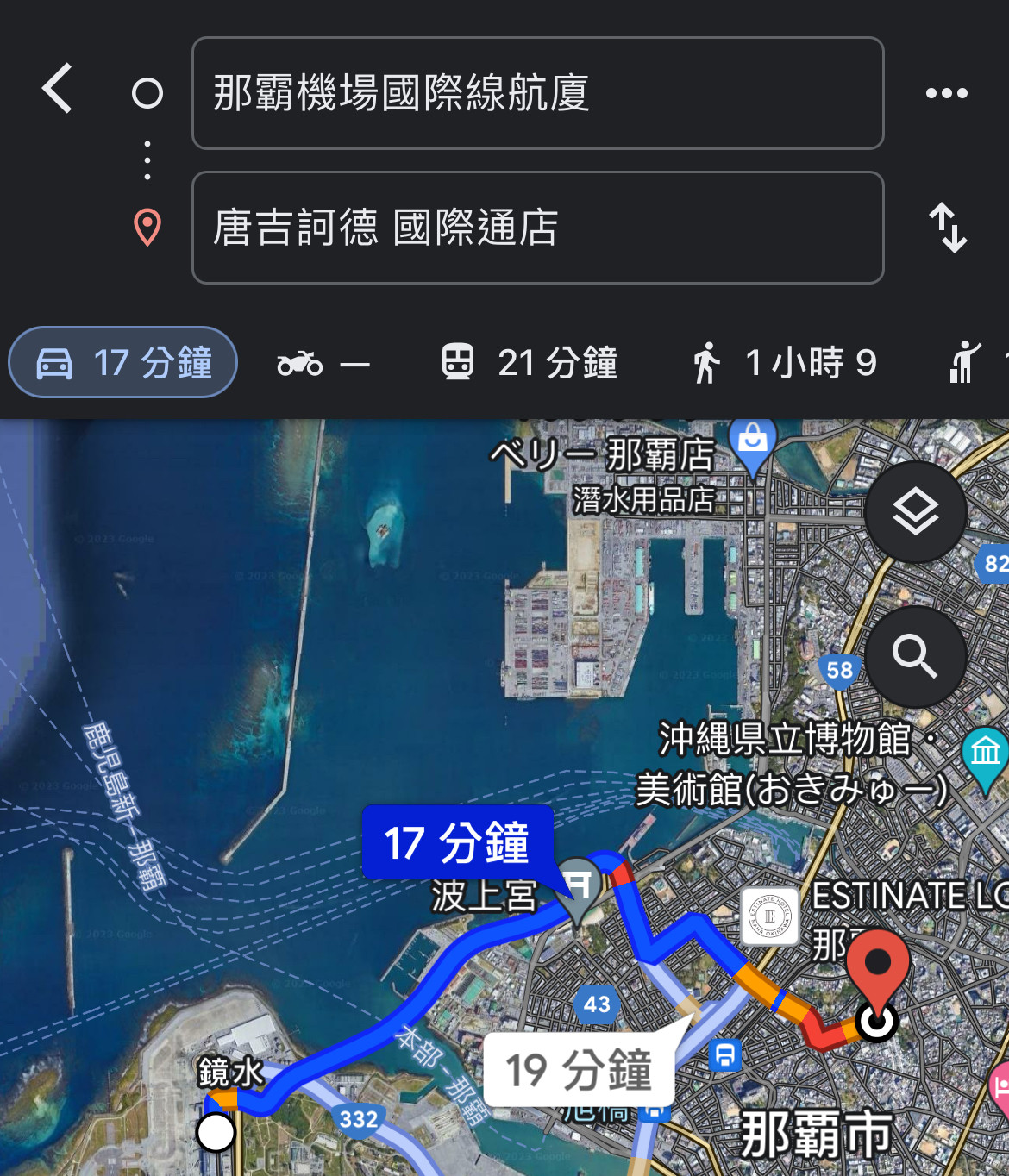Viewport: 1009px width, 1176px height.
Task: Switch to walking mode 1 小時 9
Action: (783, 363)
